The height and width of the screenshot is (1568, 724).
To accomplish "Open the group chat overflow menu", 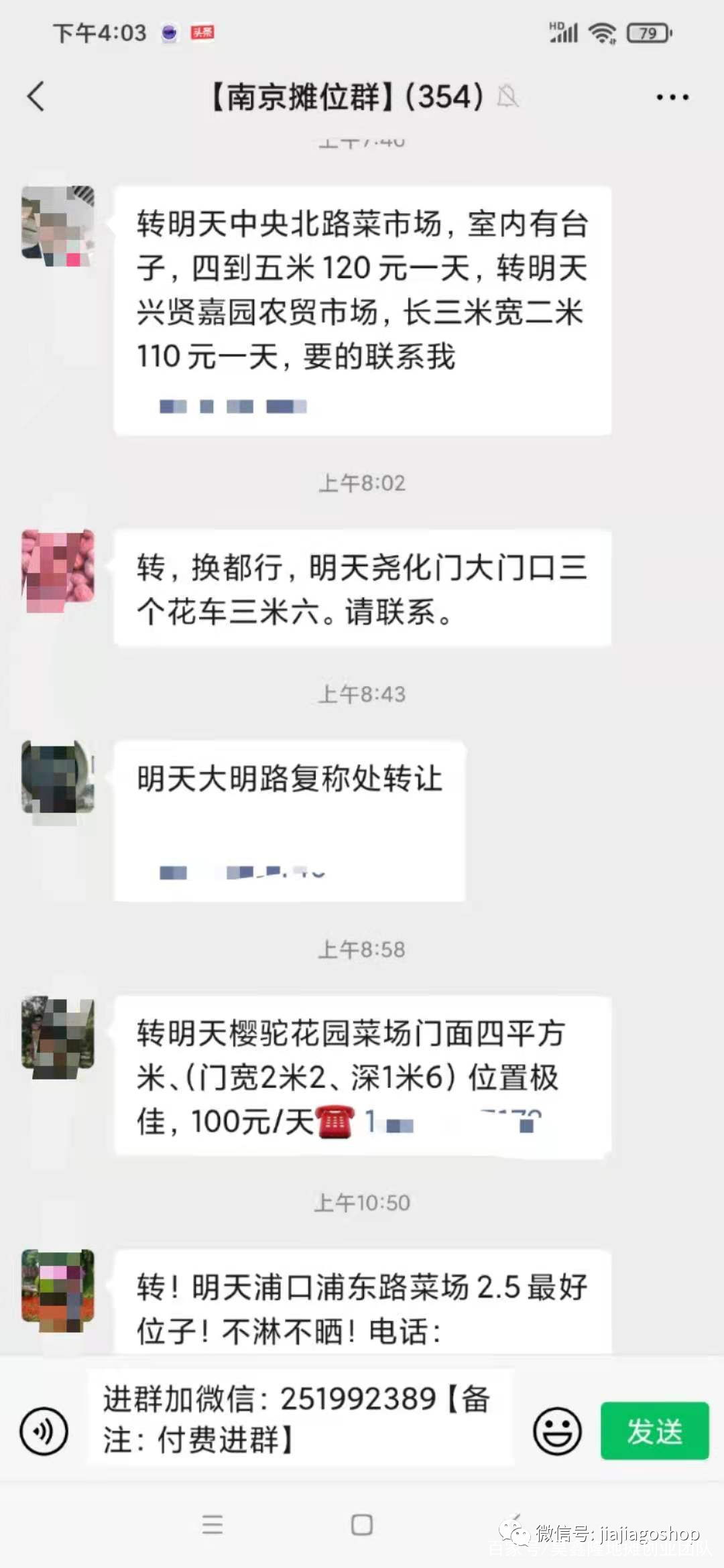I will coord(672,98).
